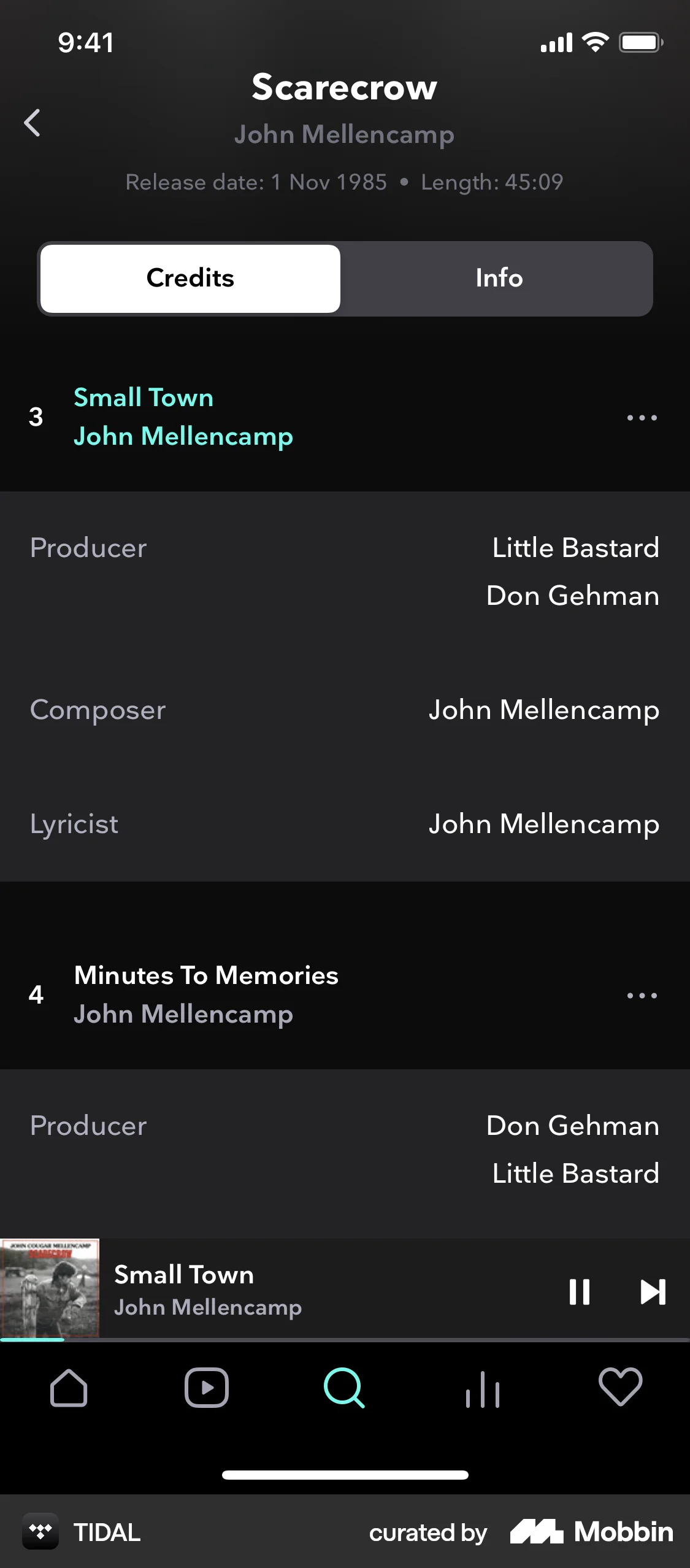Tap the TIDAL logo icon
This screenshot has height=1568, width=690.
tap(40, 1532)
